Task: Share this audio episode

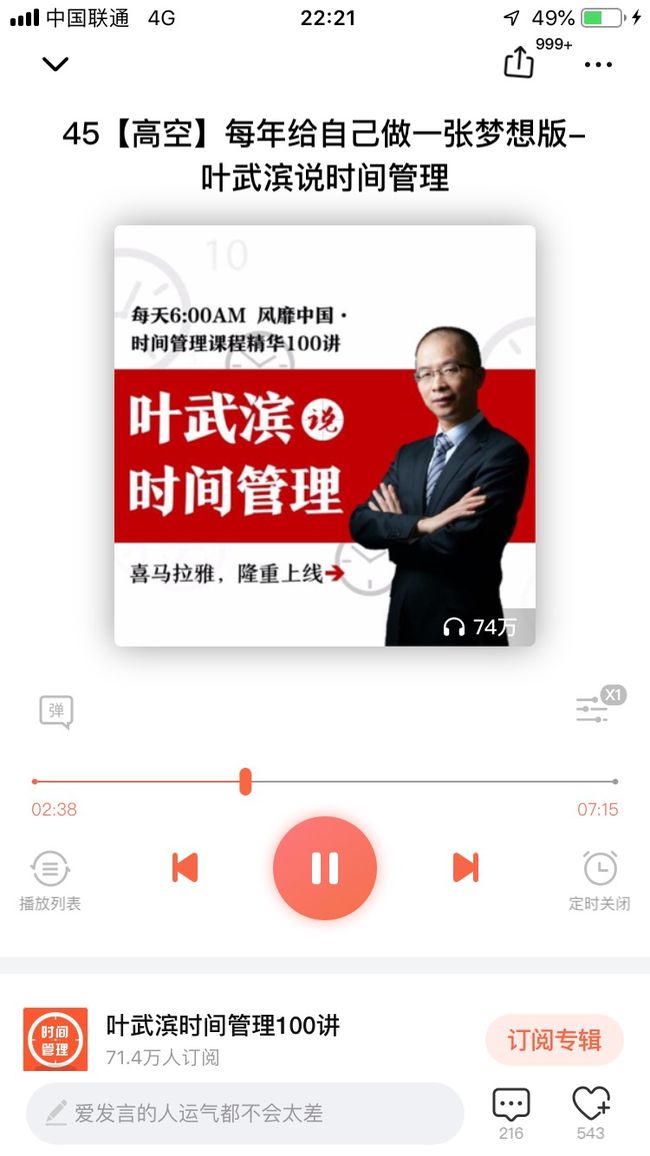Action: 519,62
